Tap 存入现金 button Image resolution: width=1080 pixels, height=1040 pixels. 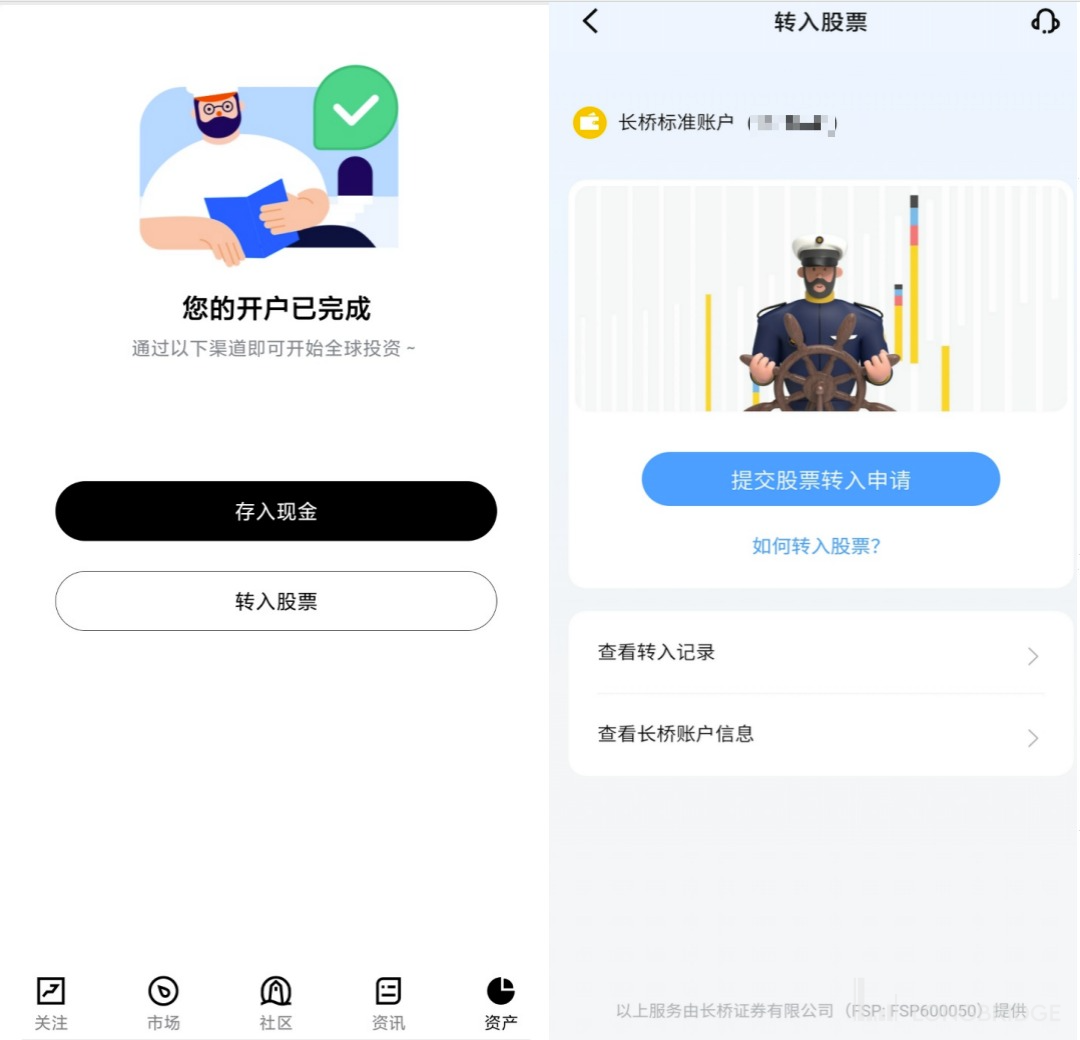click(276, 511)
